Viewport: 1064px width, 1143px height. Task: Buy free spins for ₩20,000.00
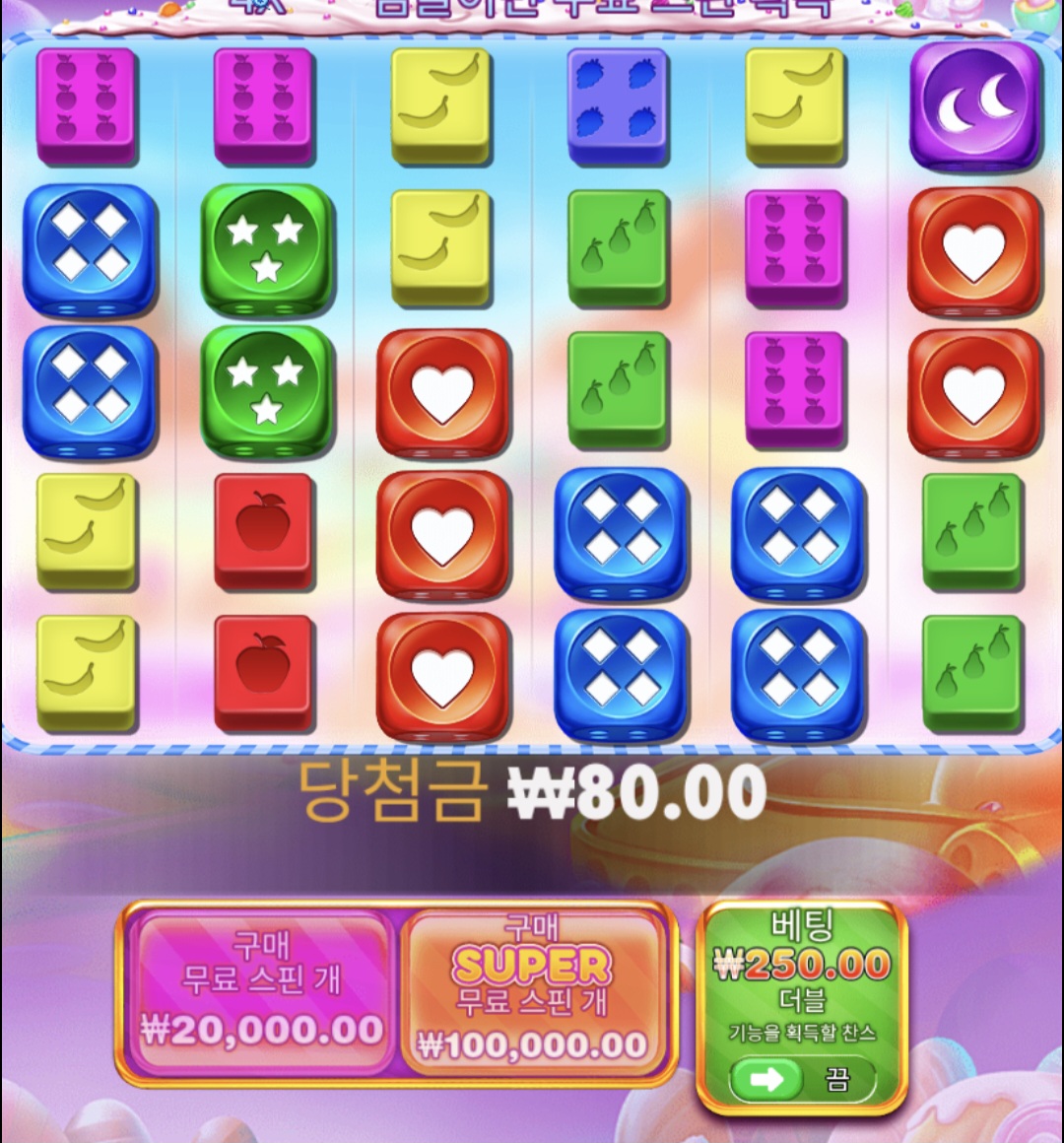tap(261, 990)
